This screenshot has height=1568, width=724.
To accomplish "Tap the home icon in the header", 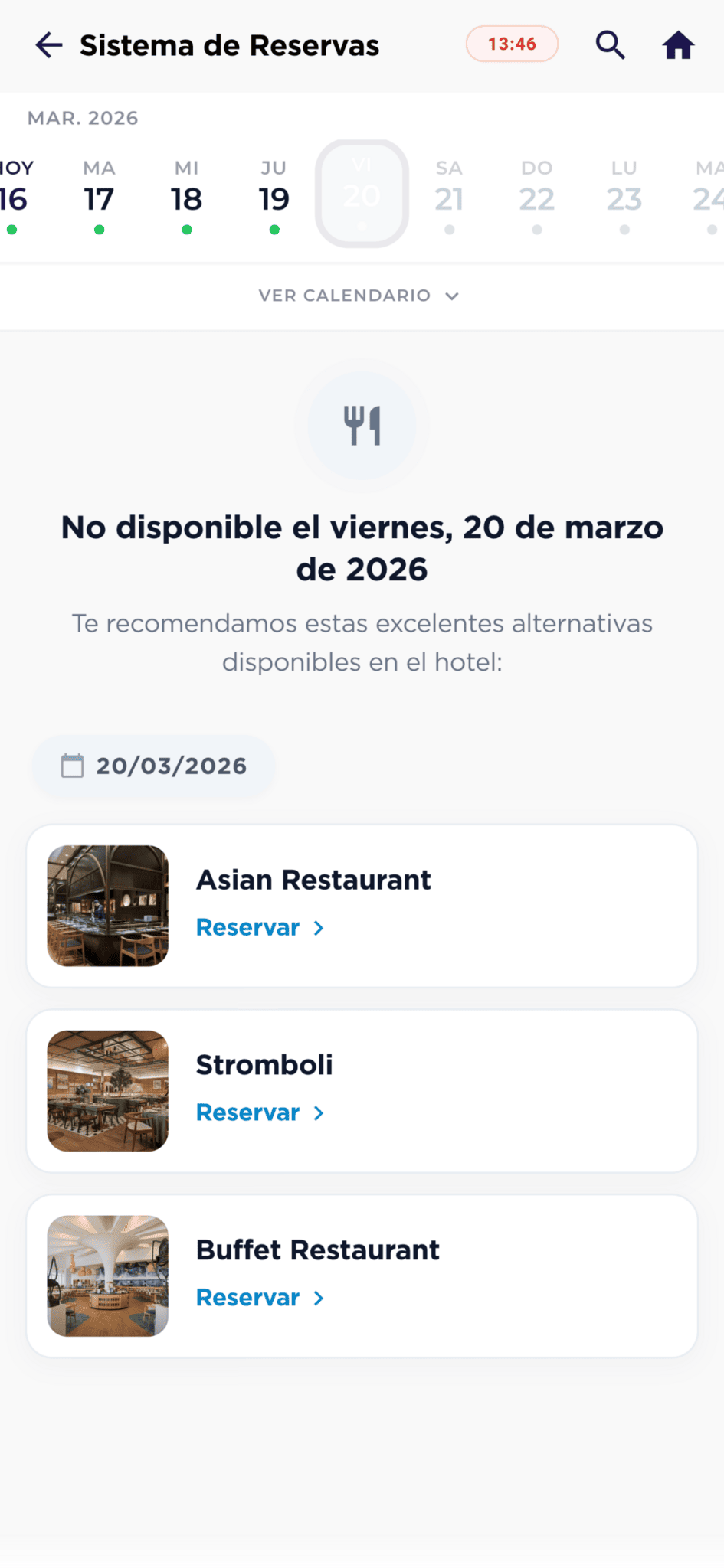I will [x=678, y=44].
